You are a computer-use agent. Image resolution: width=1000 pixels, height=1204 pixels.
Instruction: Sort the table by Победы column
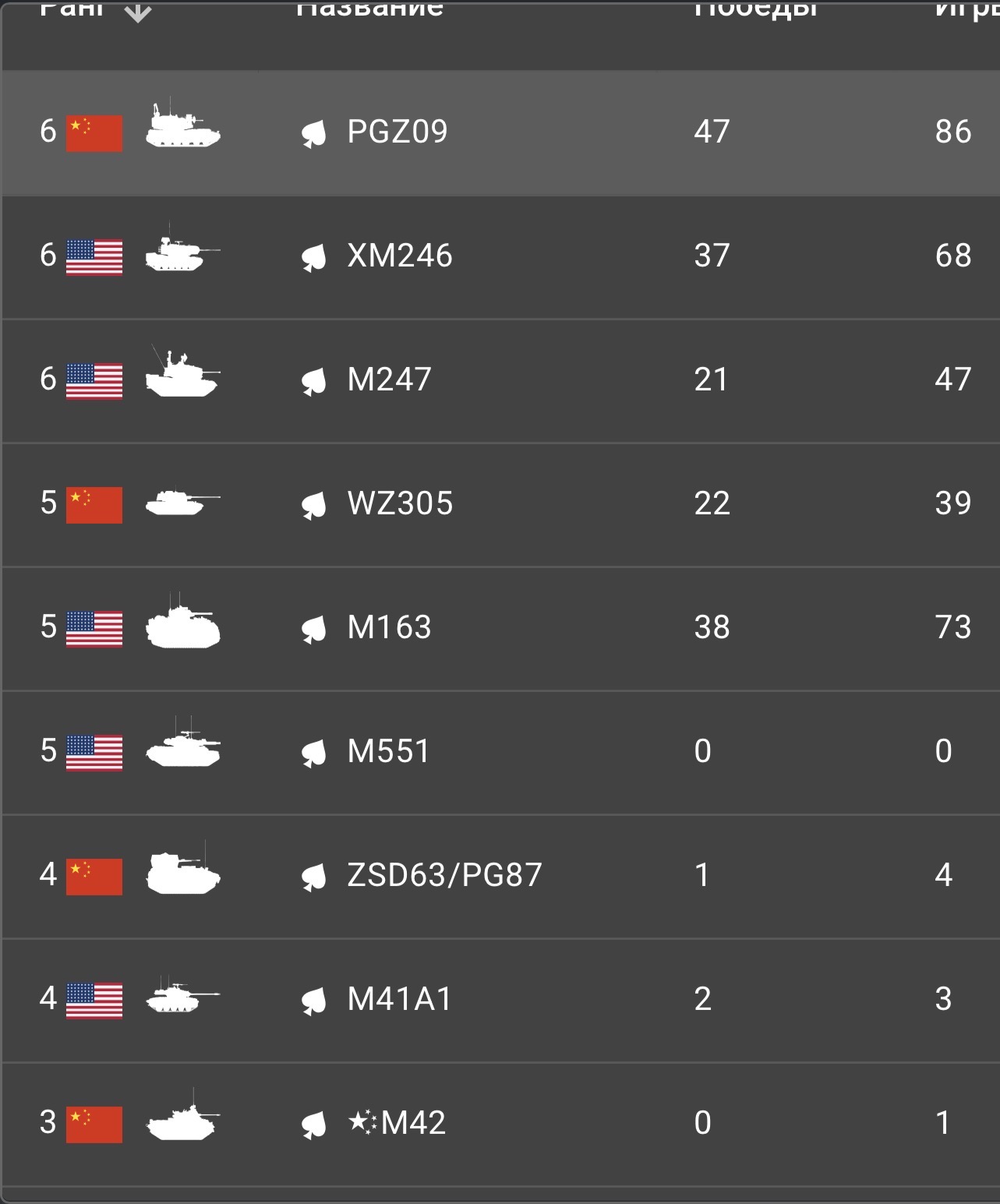point(755,9)
